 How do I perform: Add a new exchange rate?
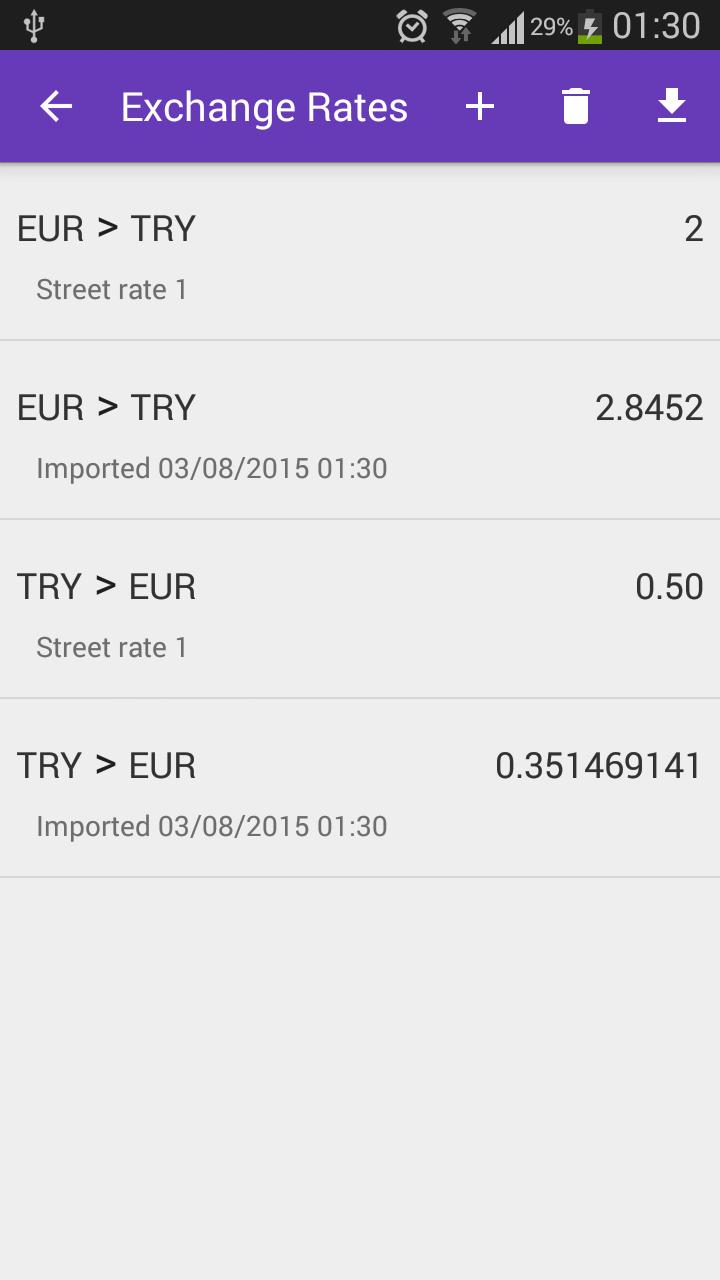(480, 106)
